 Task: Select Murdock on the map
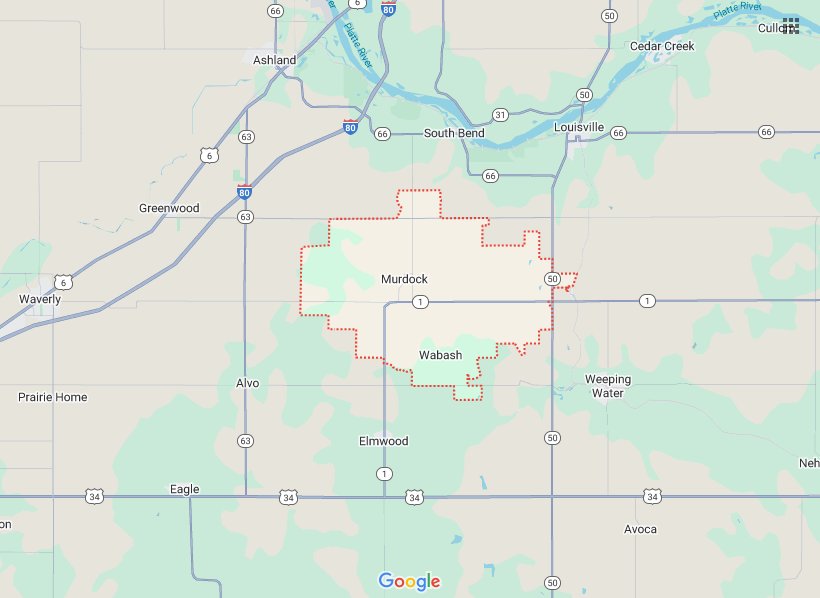point(404,279)
